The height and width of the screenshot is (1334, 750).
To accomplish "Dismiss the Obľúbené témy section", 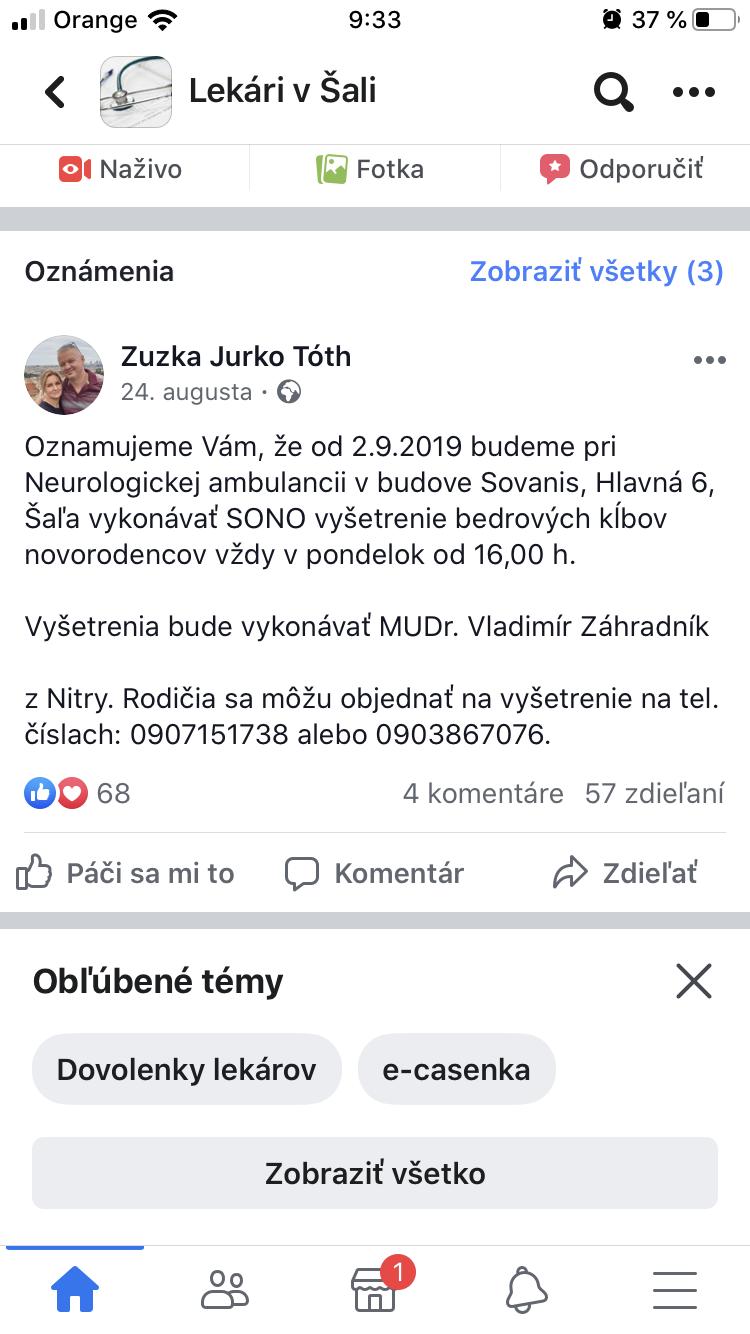I will [693, 981].
